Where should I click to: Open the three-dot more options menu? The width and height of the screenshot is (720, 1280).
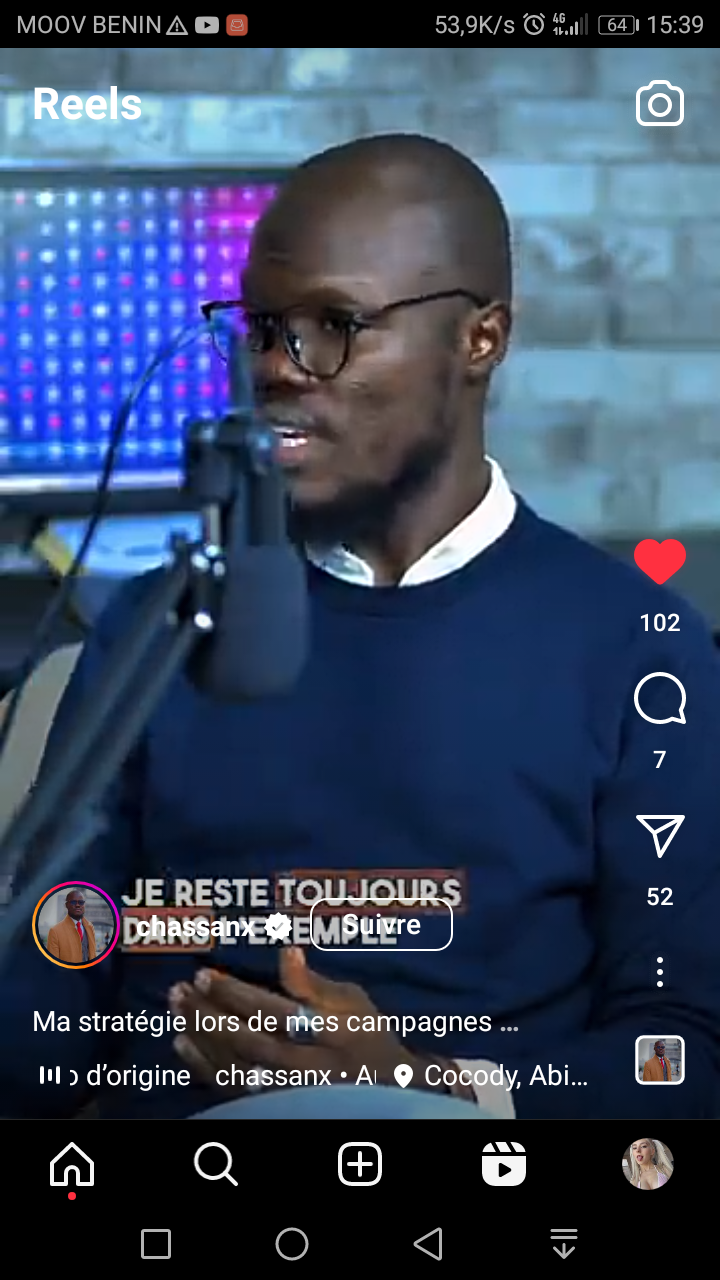(660, 972)
